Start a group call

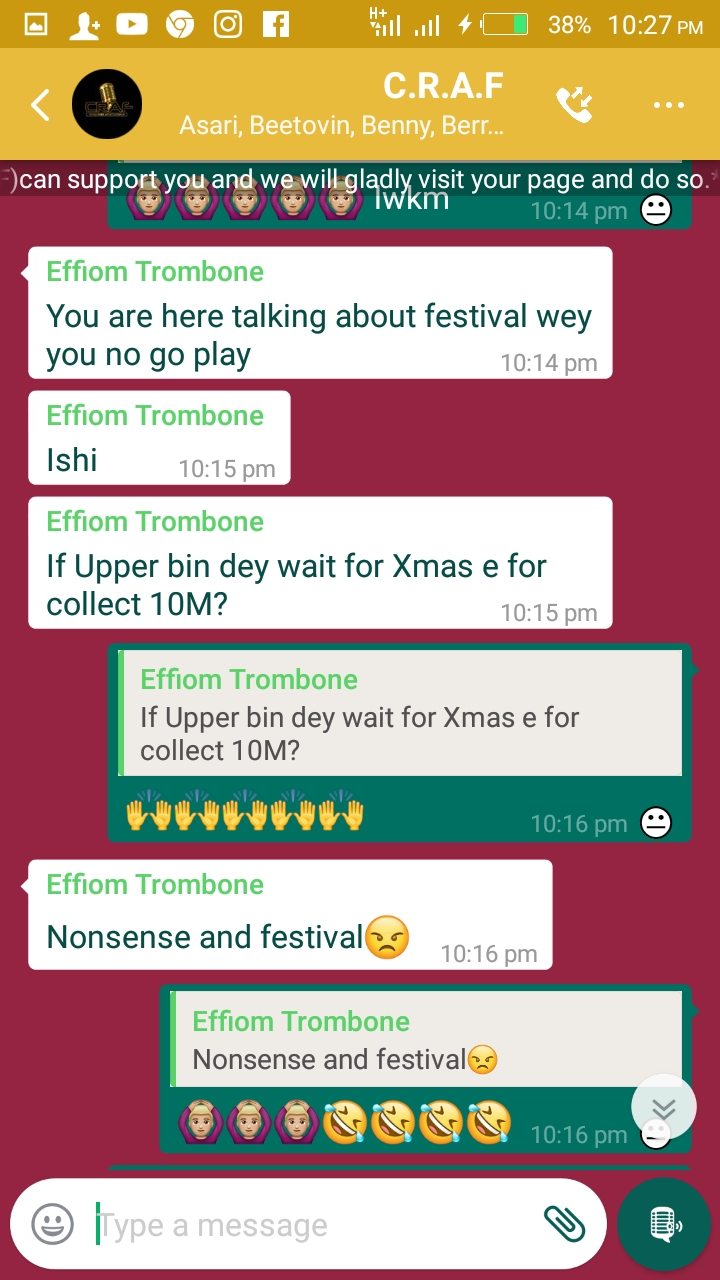click(x=575, y=104)
